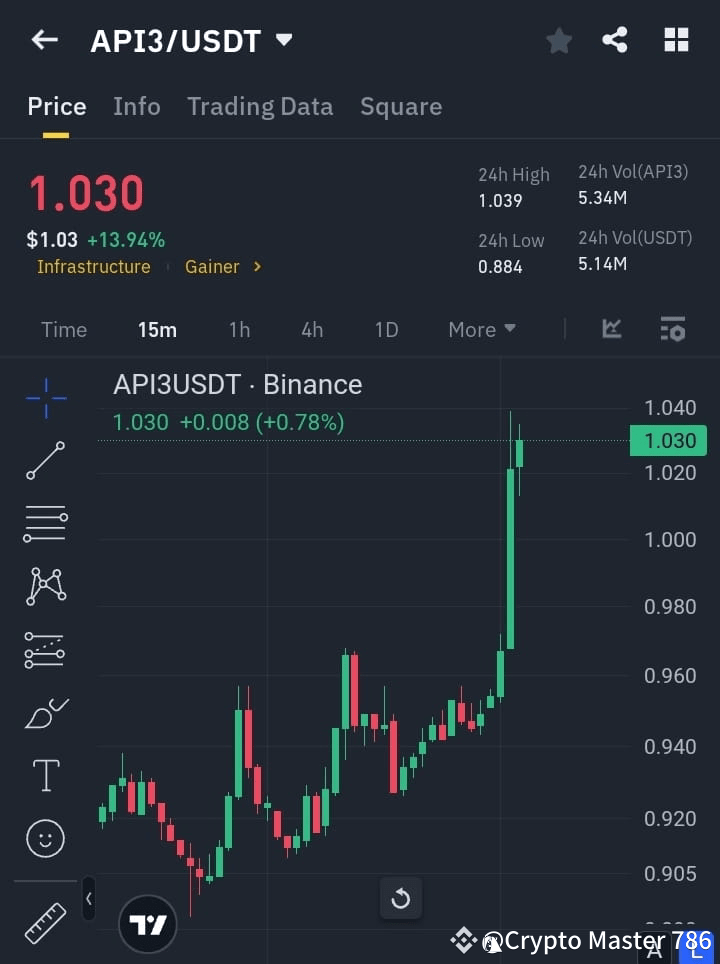Open the horizontal lines drawing tool
Image resolution: width=720 pixels, height=964 pixels.
pyautogui.click(x=45, y=524)
